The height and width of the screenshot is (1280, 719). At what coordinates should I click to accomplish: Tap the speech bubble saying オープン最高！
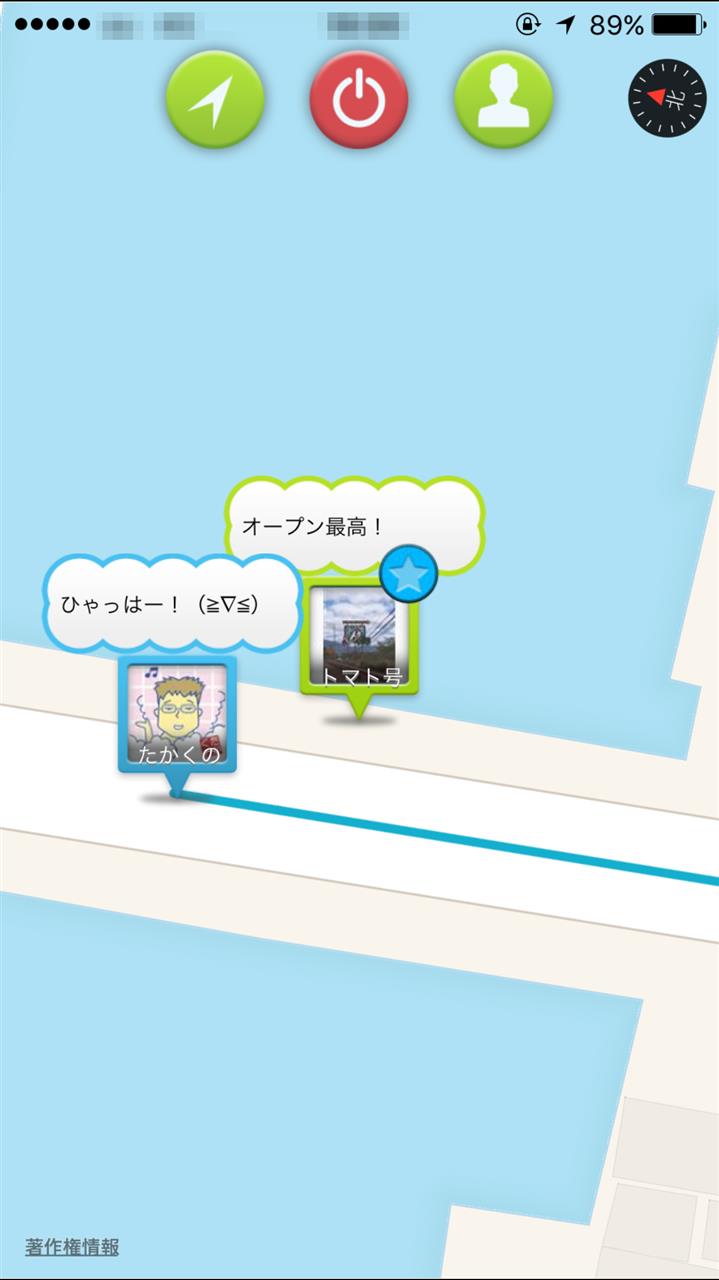(355, 526)
